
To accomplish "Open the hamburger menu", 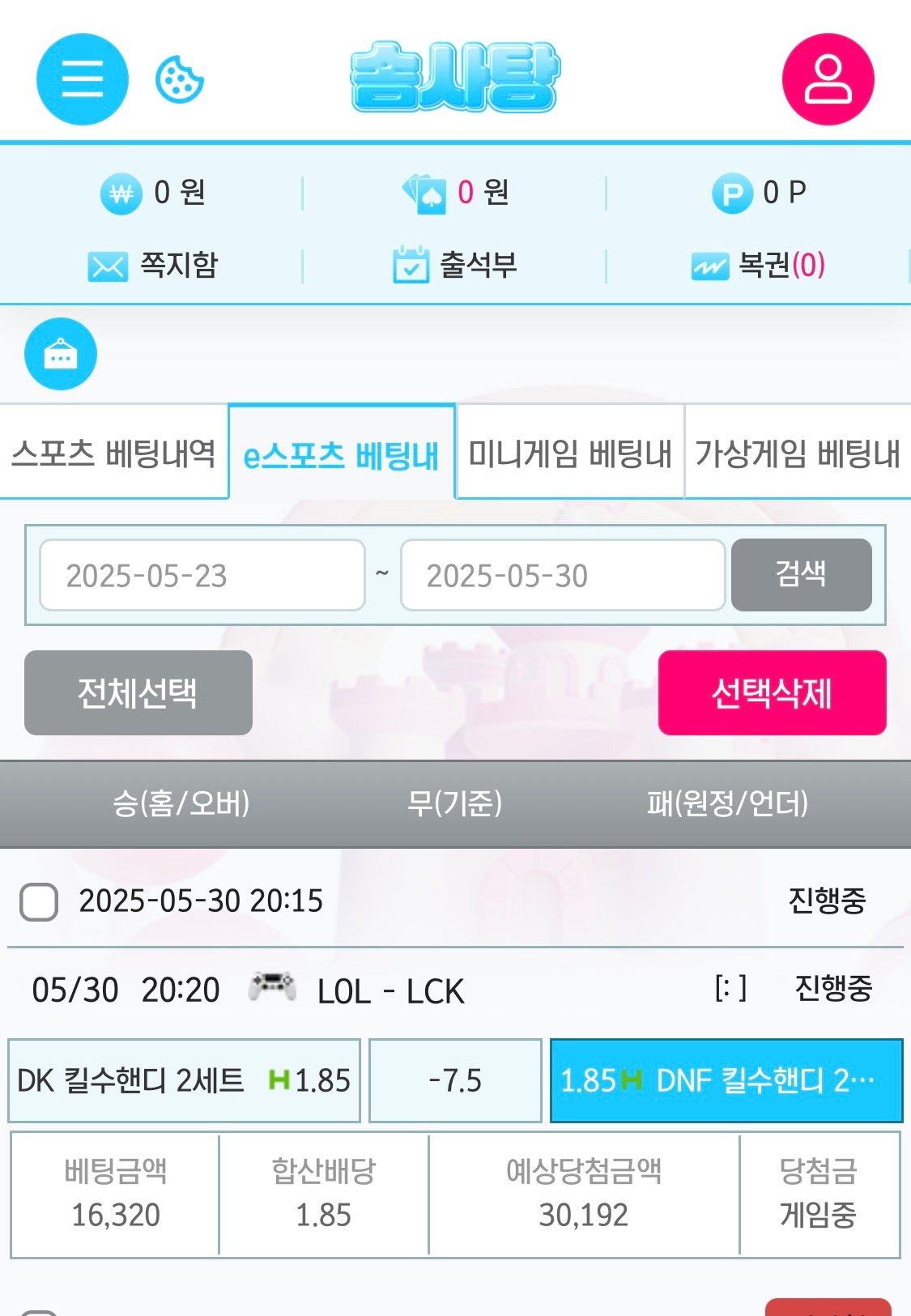I will pyautogui.click(x=82, y=79).
